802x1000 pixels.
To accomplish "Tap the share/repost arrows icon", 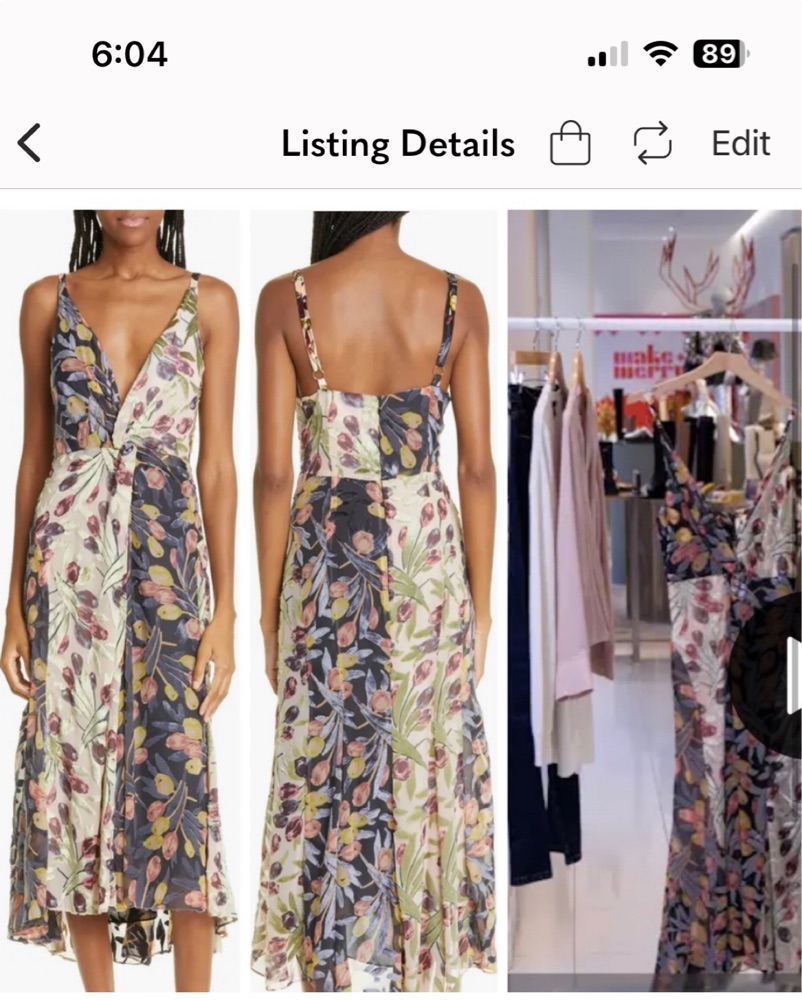I will 652,144.
